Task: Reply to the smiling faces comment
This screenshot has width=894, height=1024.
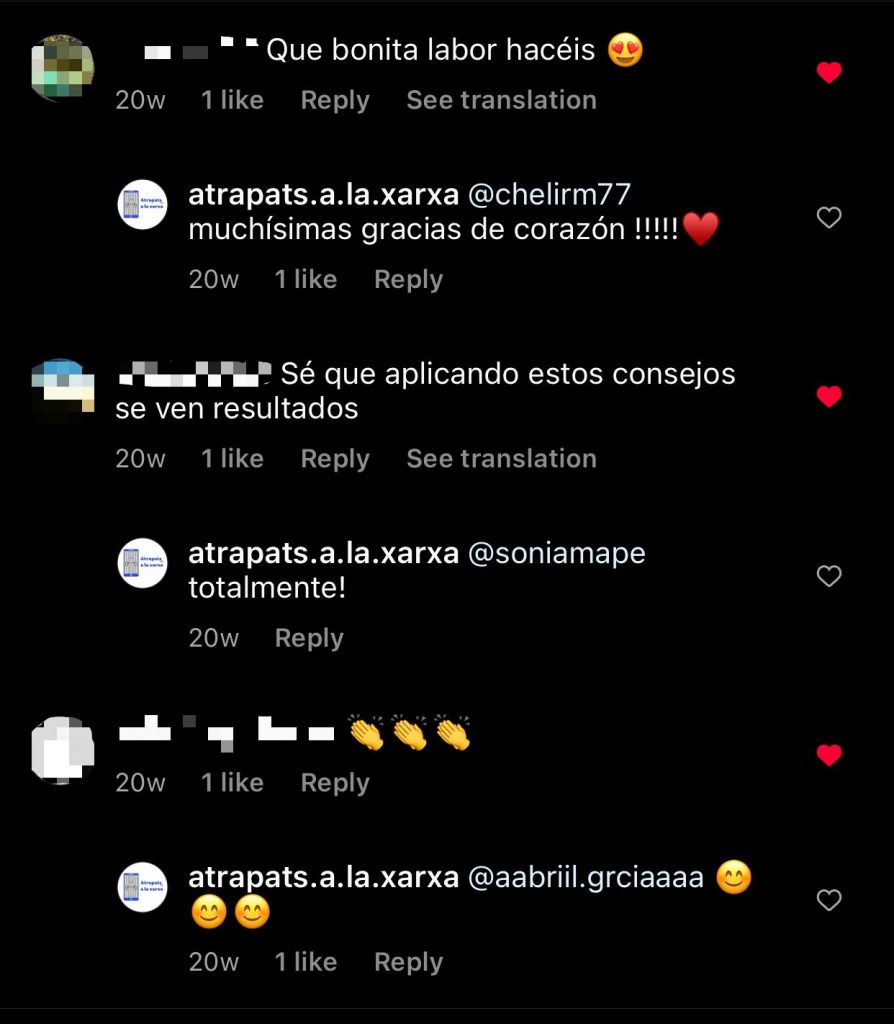Action: pyautogui.click(x=408, y=962)
